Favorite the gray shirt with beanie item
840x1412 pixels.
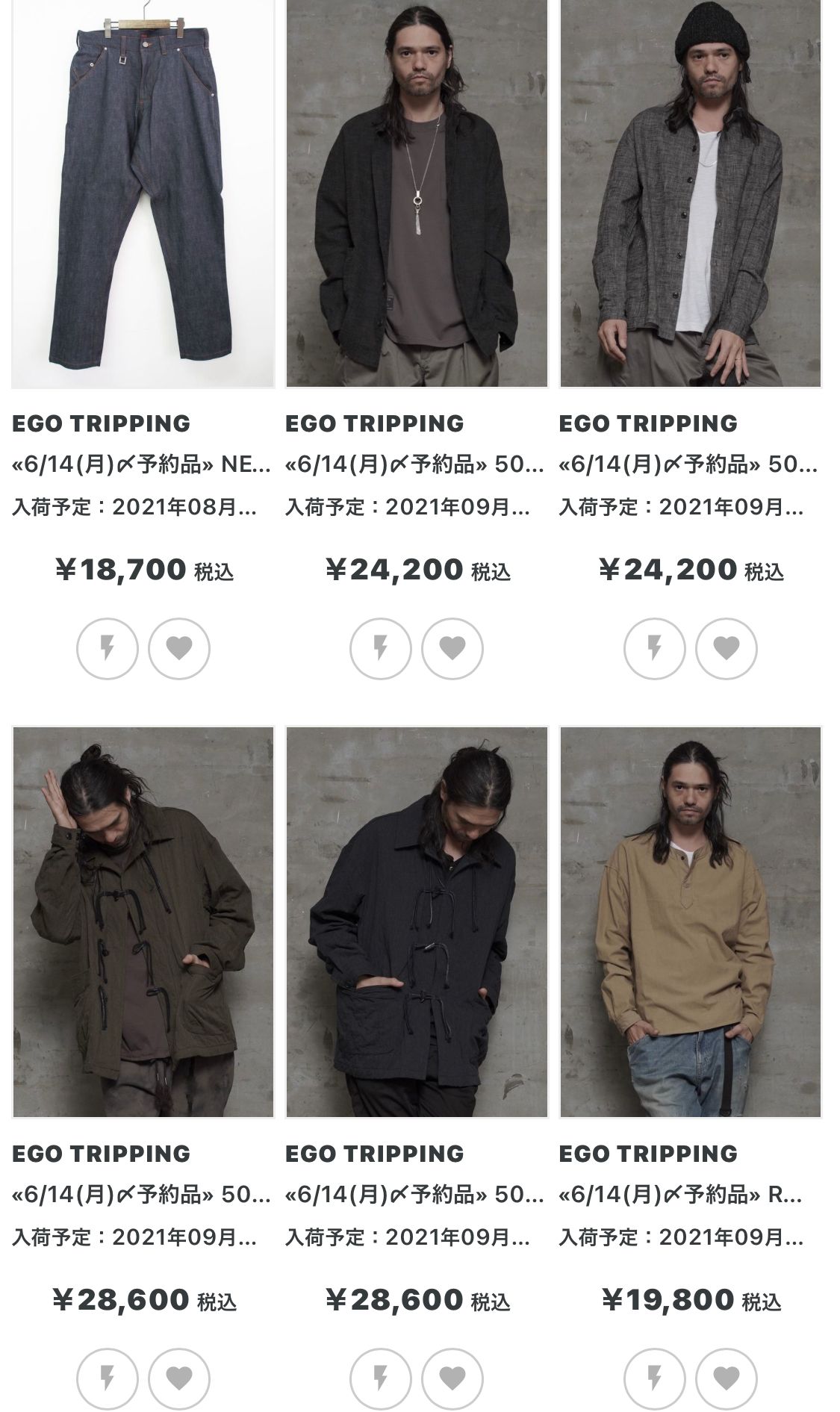pyautogui.click(x=726, y=648)
